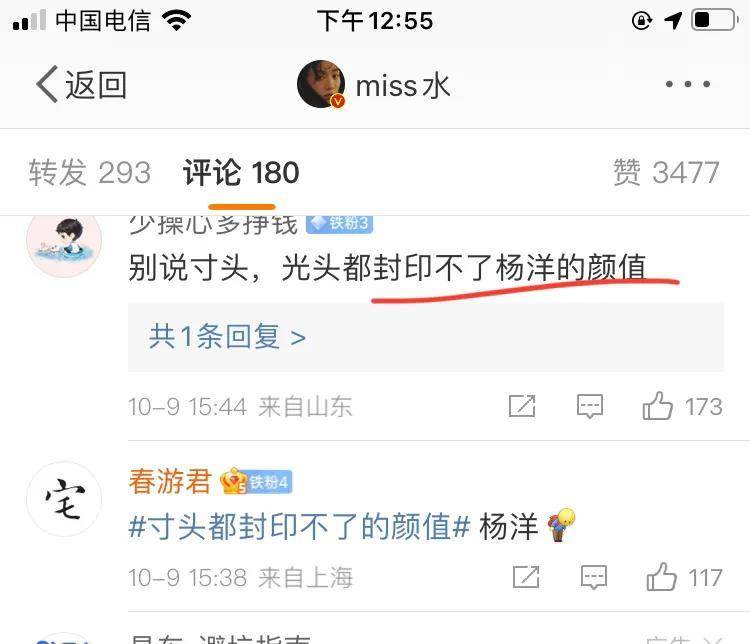Viewport: 750px width, 644px height.
Task: Switch to the 评论 180 tab
Action: 241,172
